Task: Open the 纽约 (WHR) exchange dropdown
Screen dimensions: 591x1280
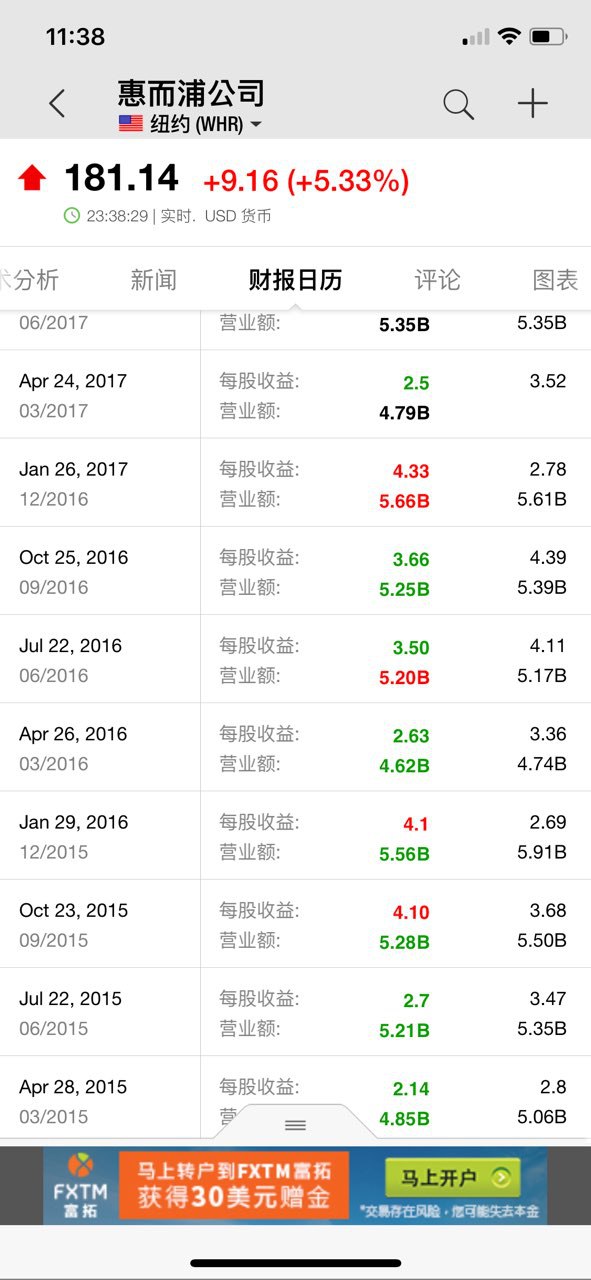Action: [190, 124]
